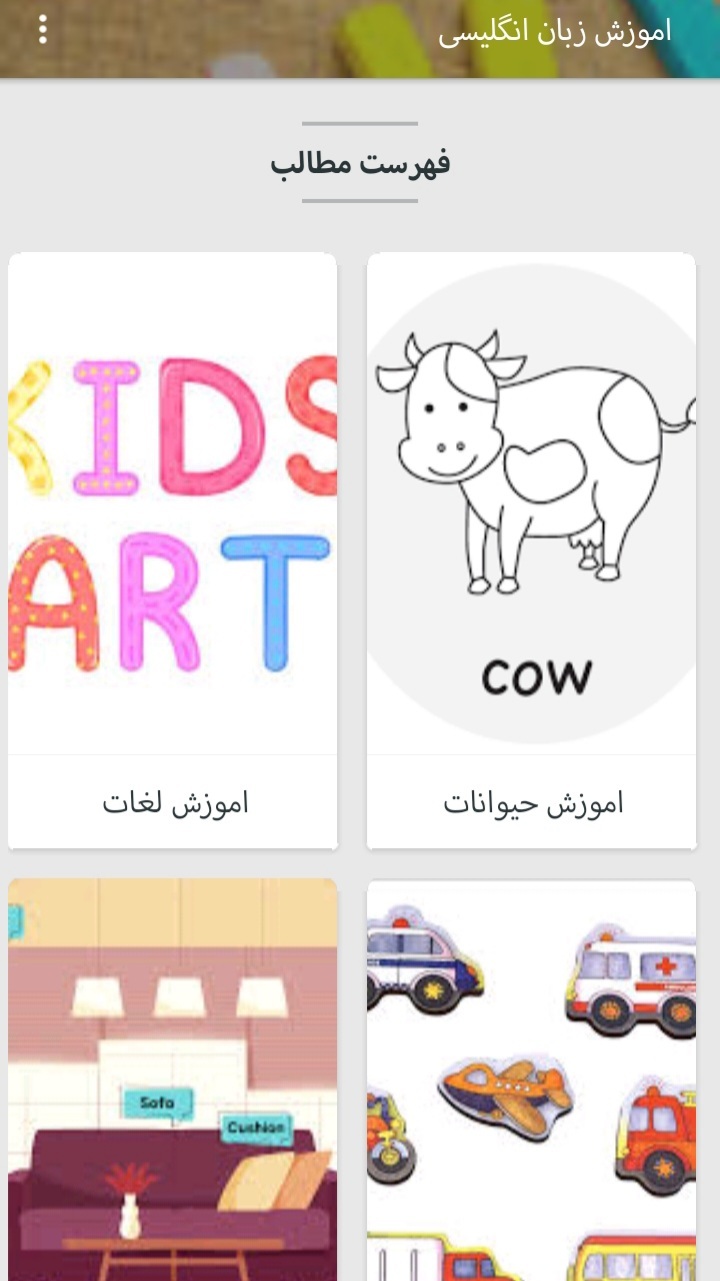Image resolution: width=720 pixels, height=1281 pixels.
Task: Open the vehicles puzzle card
Action: 531,1080
